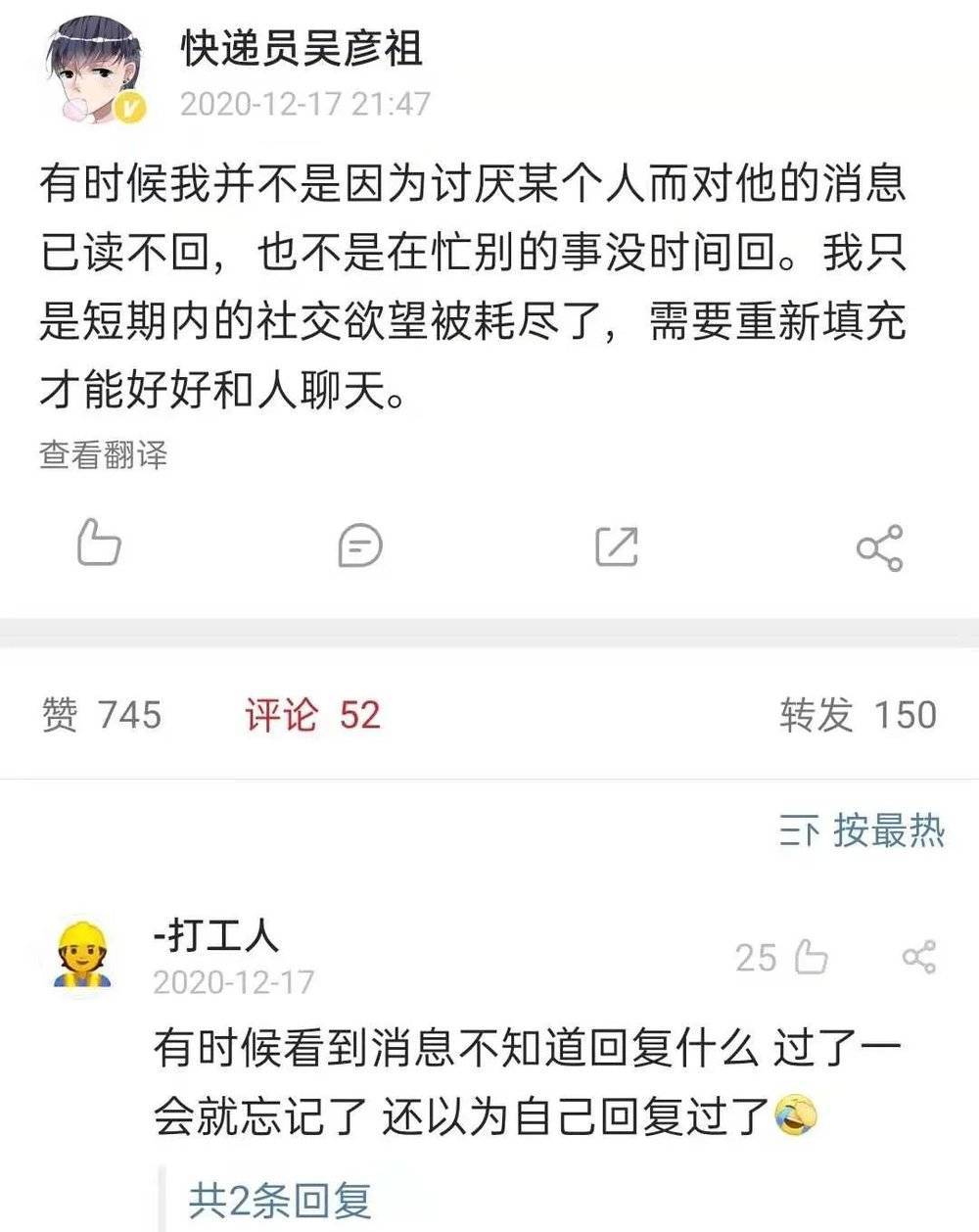Change comment sorting via 按最热
Viewport: 979px width, 1232px height.
tap(862, 830)
